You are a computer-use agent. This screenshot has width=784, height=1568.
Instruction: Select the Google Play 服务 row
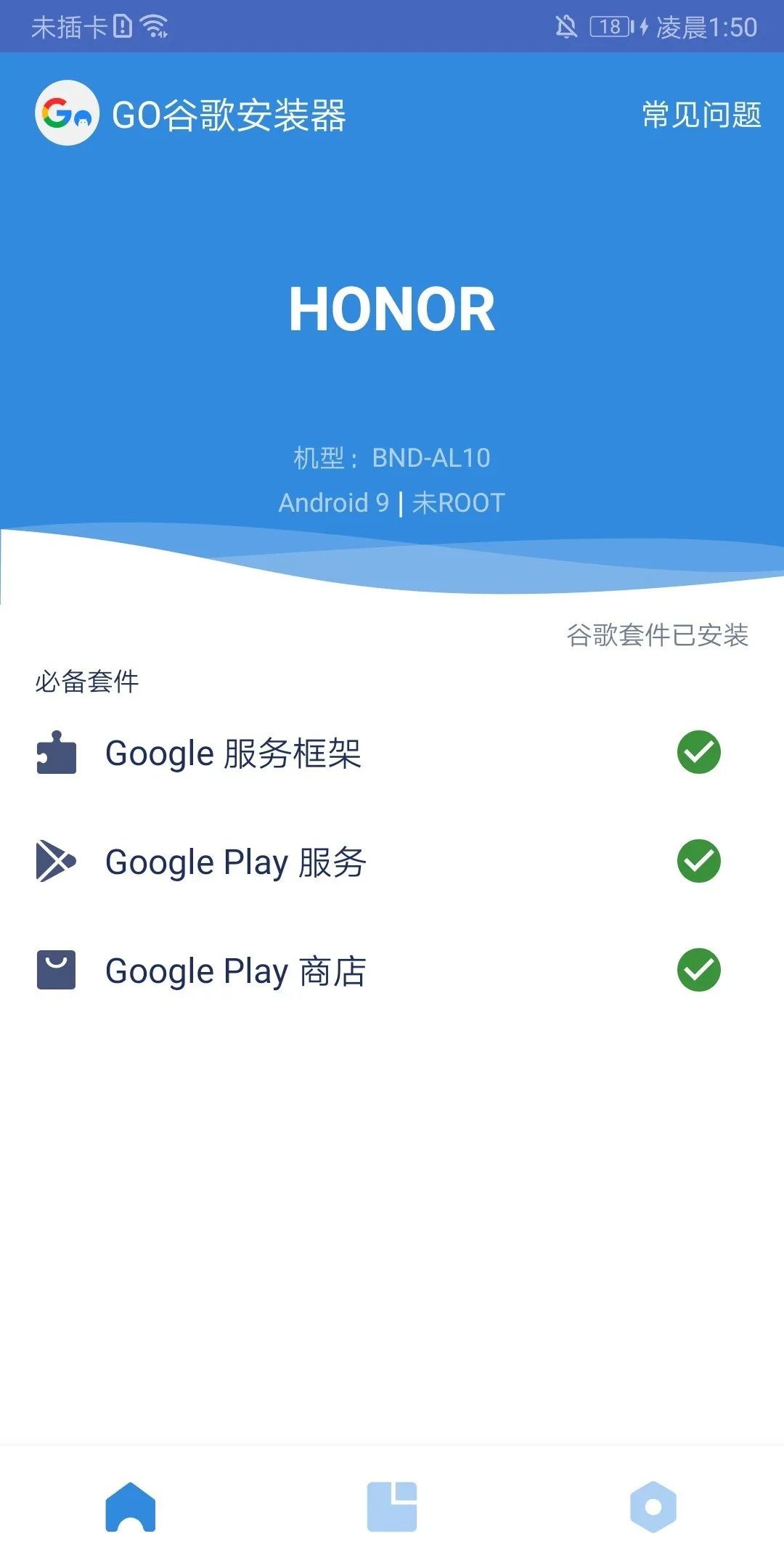(x=392, y=862)
